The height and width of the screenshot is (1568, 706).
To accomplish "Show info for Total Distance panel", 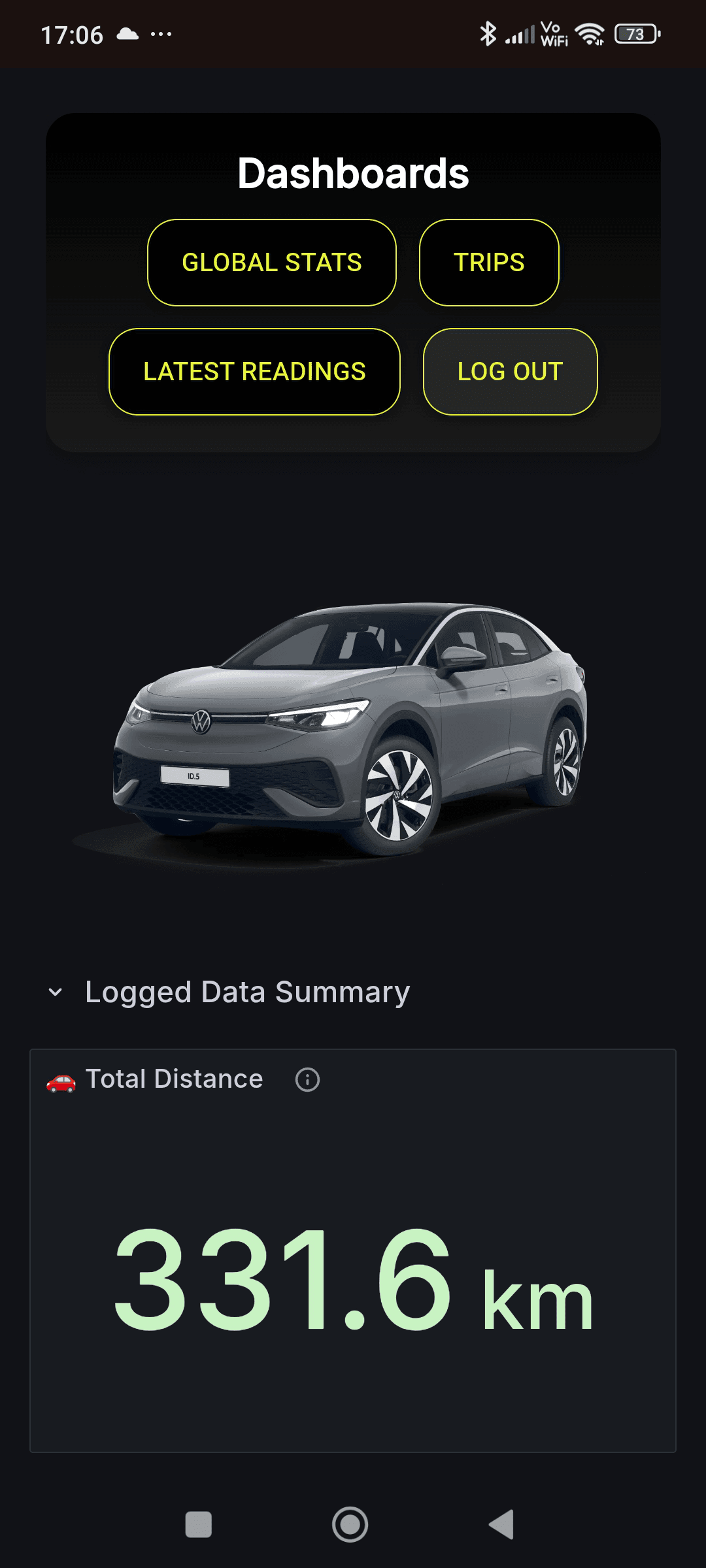I will [x=307, y=1080].
